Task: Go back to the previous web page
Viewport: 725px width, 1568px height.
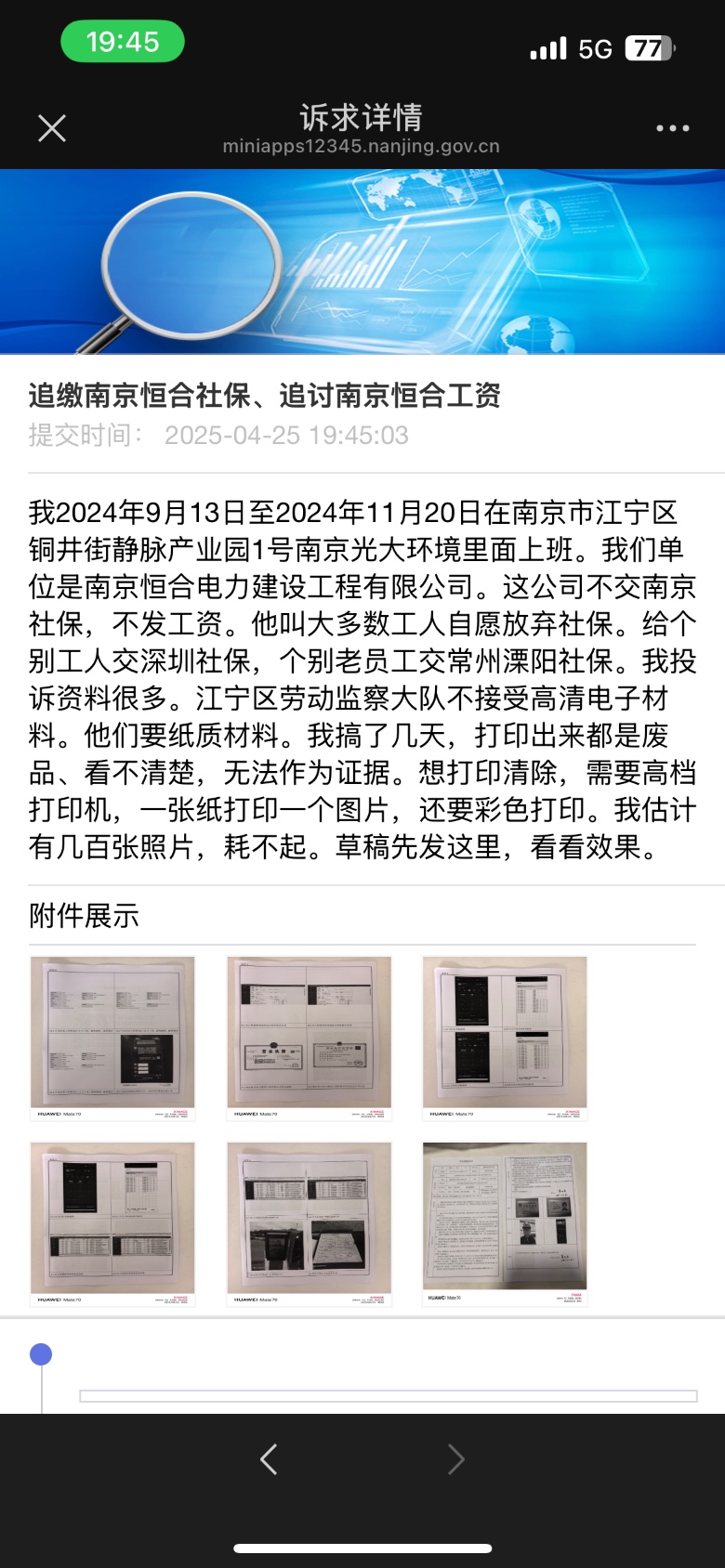Action: pyautogui.click(x=269, y=1459)
